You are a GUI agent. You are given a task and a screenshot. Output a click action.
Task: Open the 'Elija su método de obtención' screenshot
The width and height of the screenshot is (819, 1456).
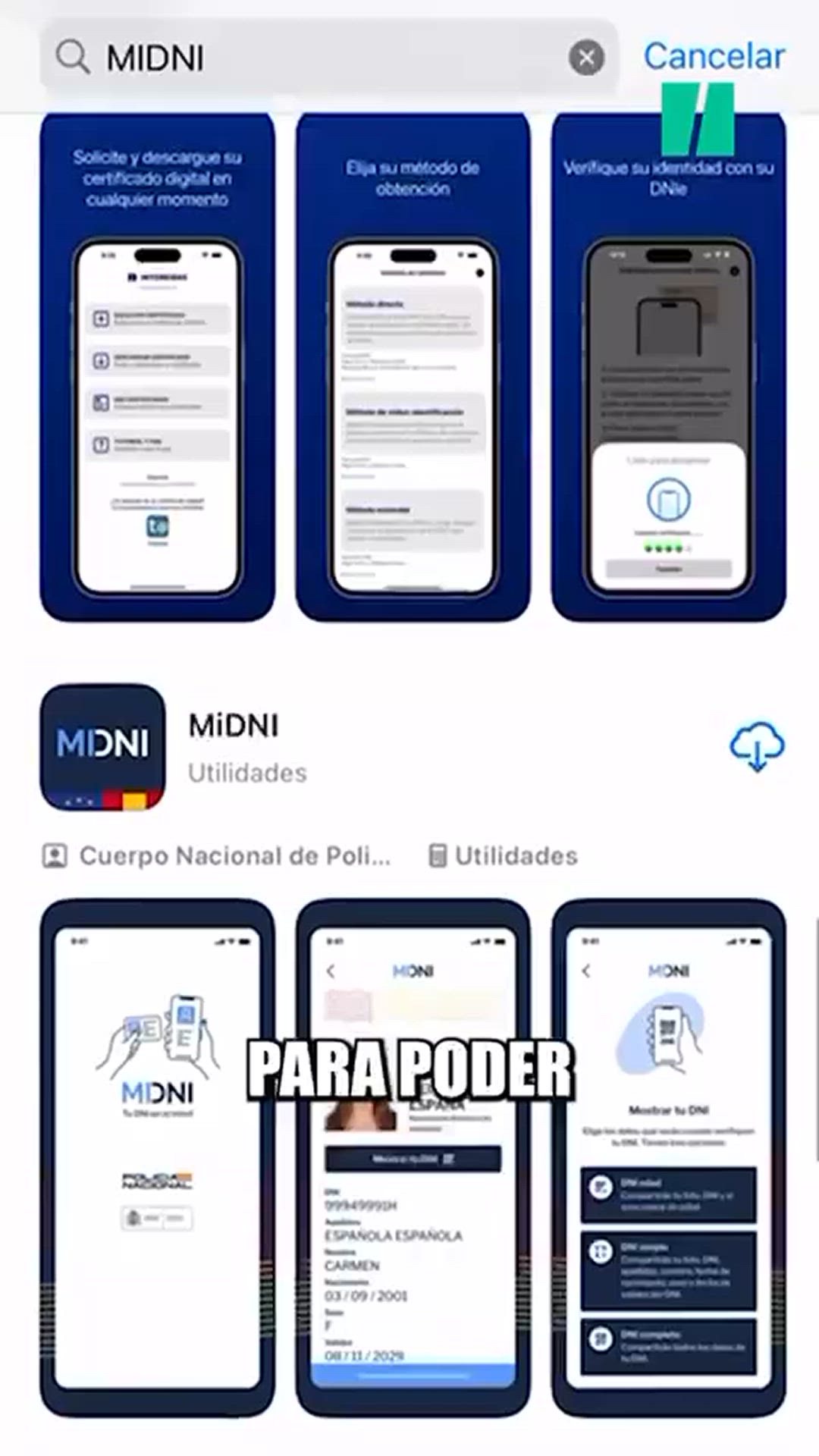413,368
